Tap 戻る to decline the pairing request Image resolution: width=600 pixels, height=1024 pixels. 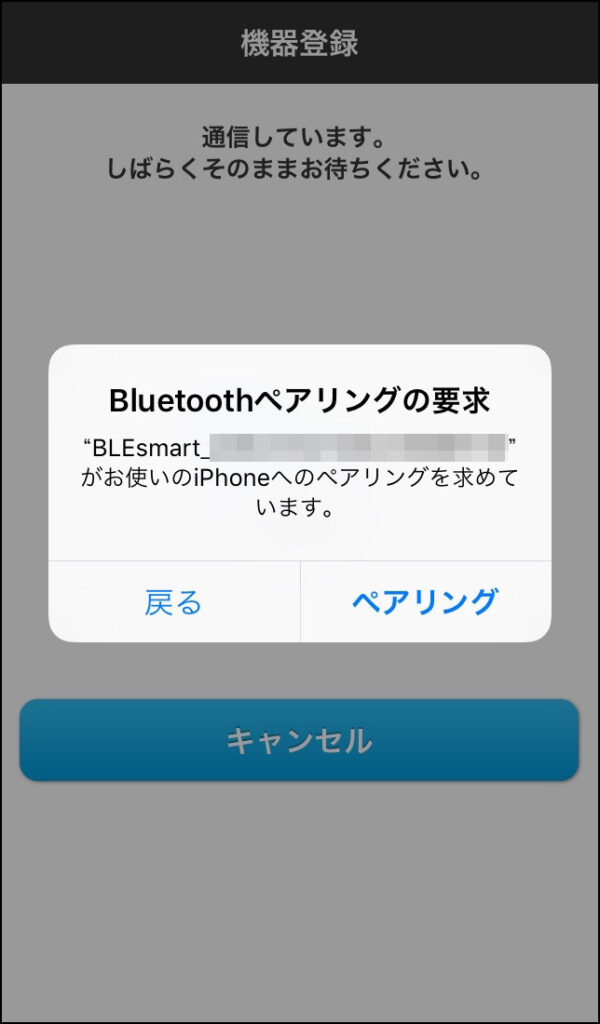pos(174,601)
